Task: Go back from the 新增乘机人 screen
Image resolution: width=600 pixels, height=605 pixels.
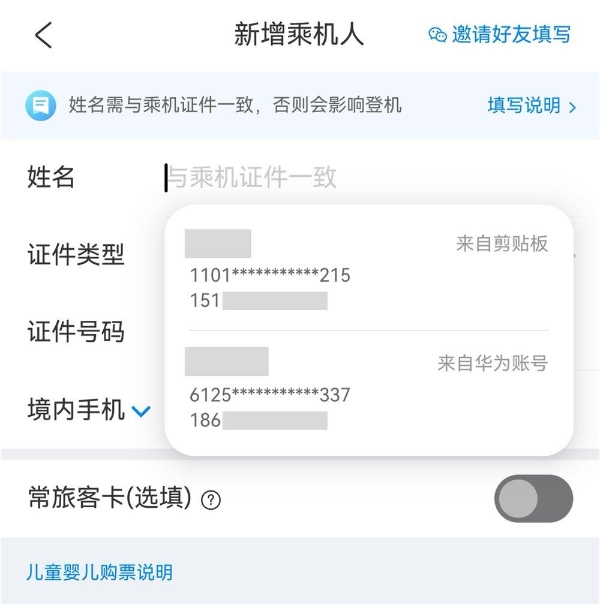Action: 43,36
